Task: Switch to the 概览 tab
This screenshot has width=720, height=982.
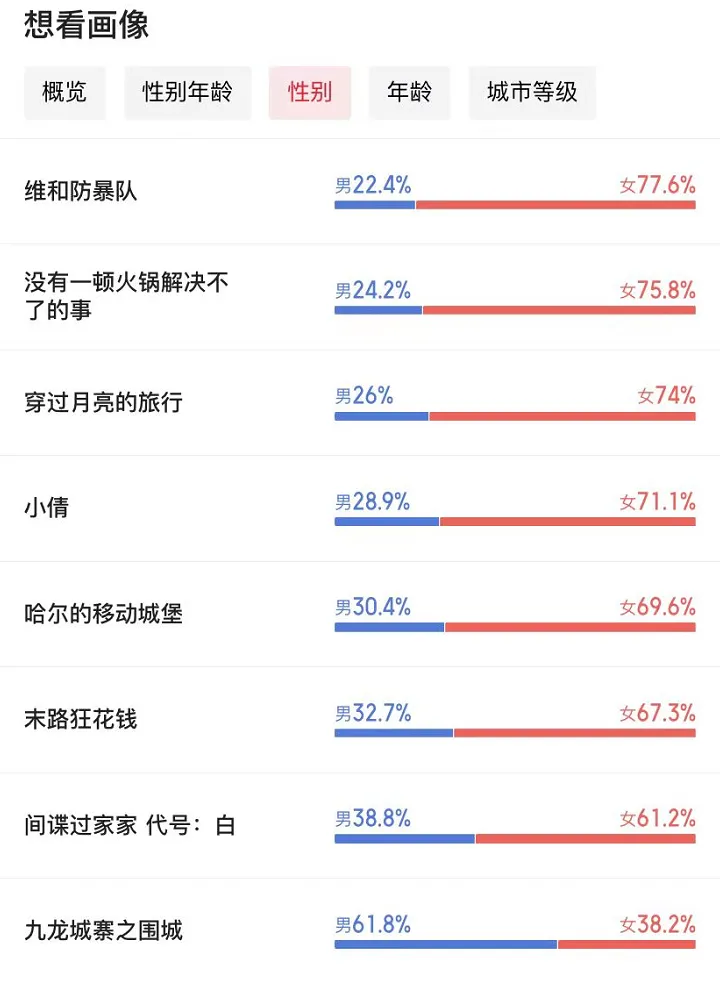Action: click(65, 93)
